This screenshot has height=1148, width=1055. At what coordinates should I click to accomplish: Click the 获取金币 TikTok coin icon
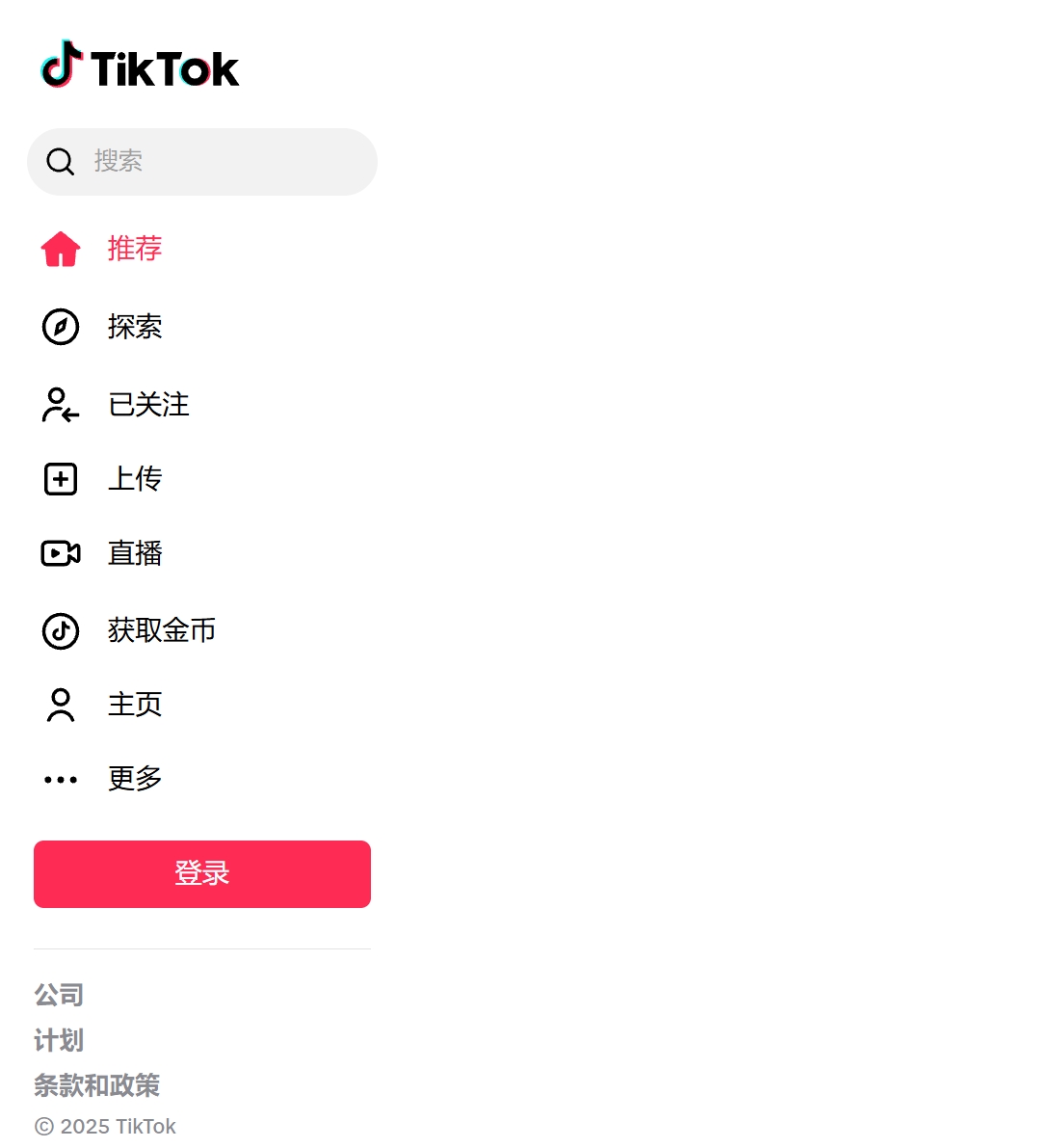61,631
